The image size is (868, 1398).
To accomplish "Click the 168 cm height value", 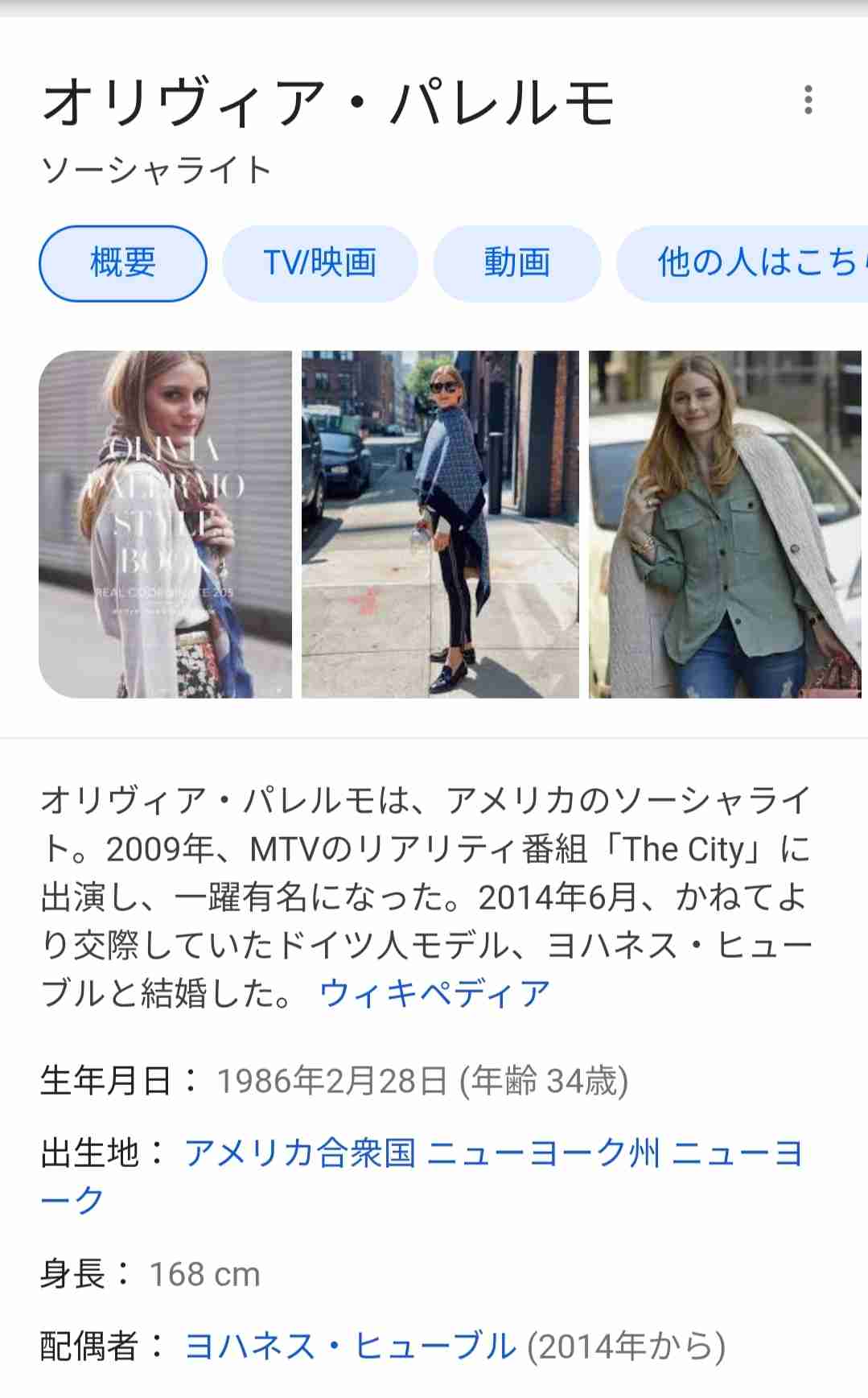I will click(204, 1272).
